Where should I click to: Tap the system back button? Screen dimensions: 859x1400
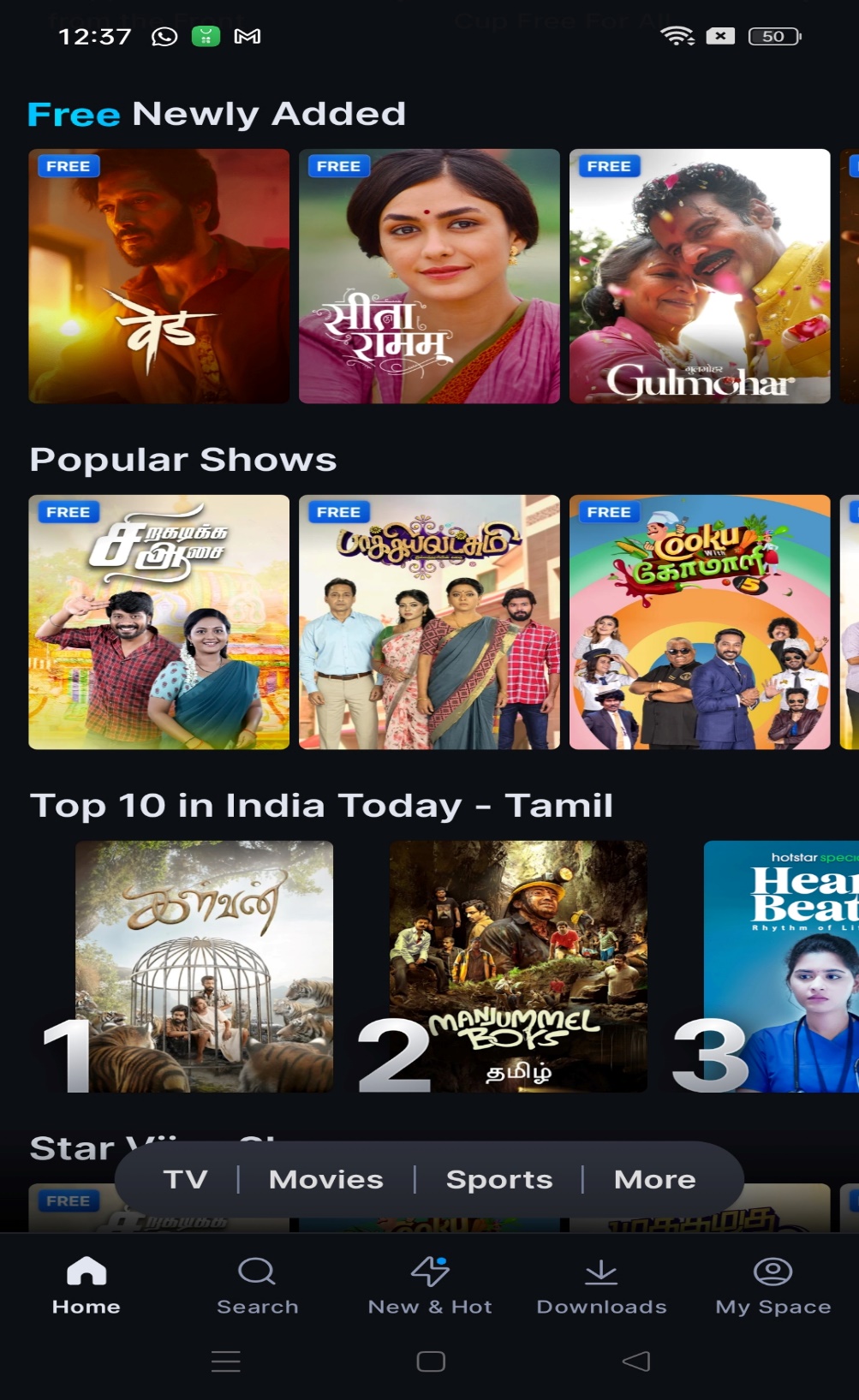(x=636, y=1361)
